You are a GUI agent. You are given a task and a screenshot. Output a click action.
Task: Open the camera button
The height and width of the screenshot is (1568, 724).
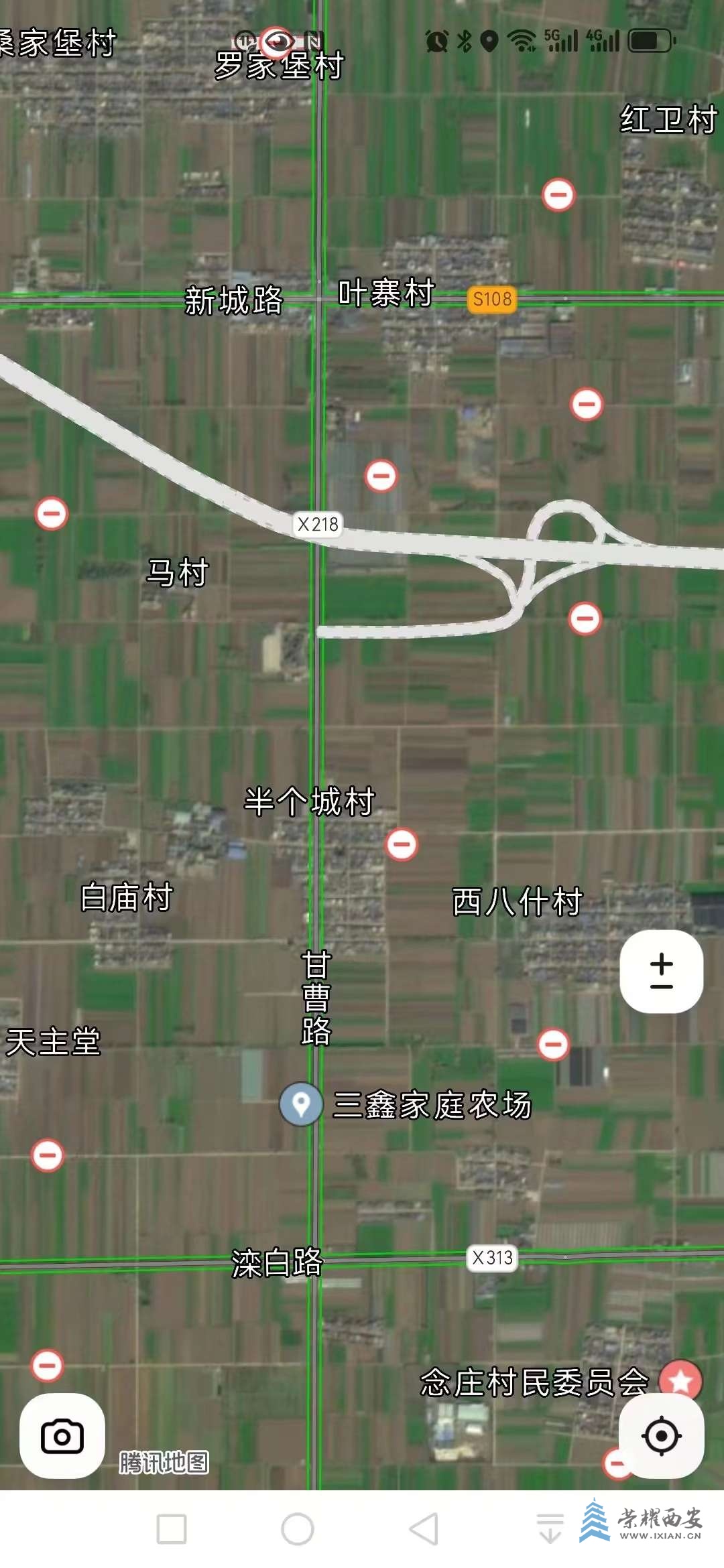62,1436
